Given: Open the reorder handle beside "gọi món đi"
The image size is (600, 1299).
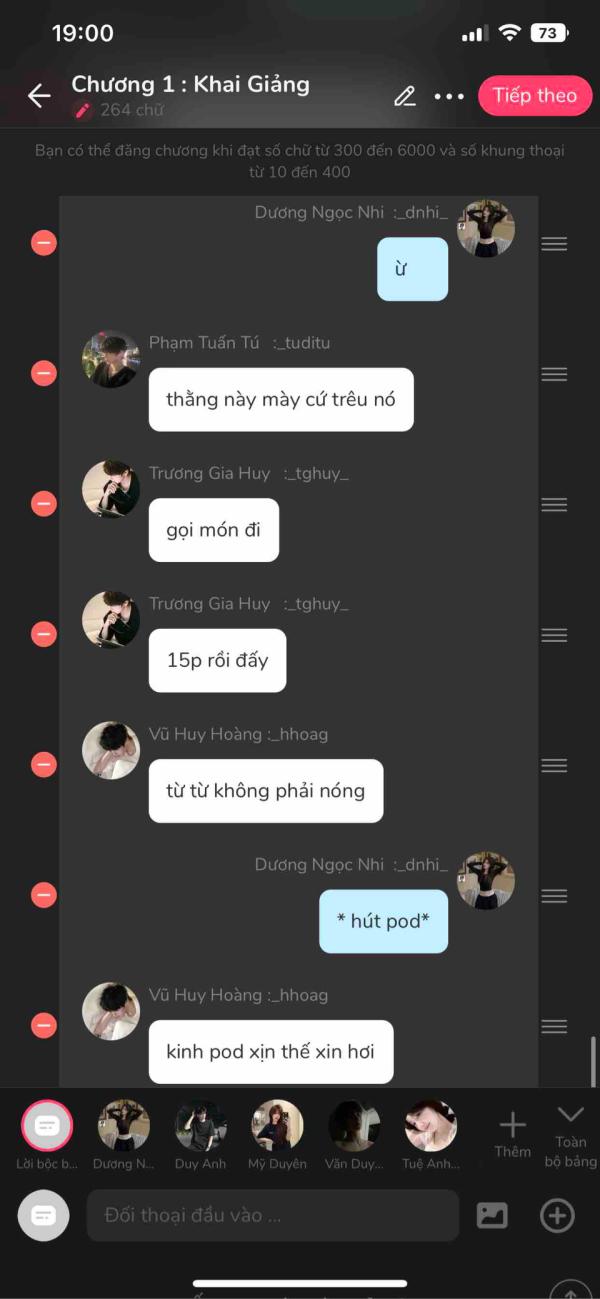Looking at the screenshot, I should coord(554,504).
